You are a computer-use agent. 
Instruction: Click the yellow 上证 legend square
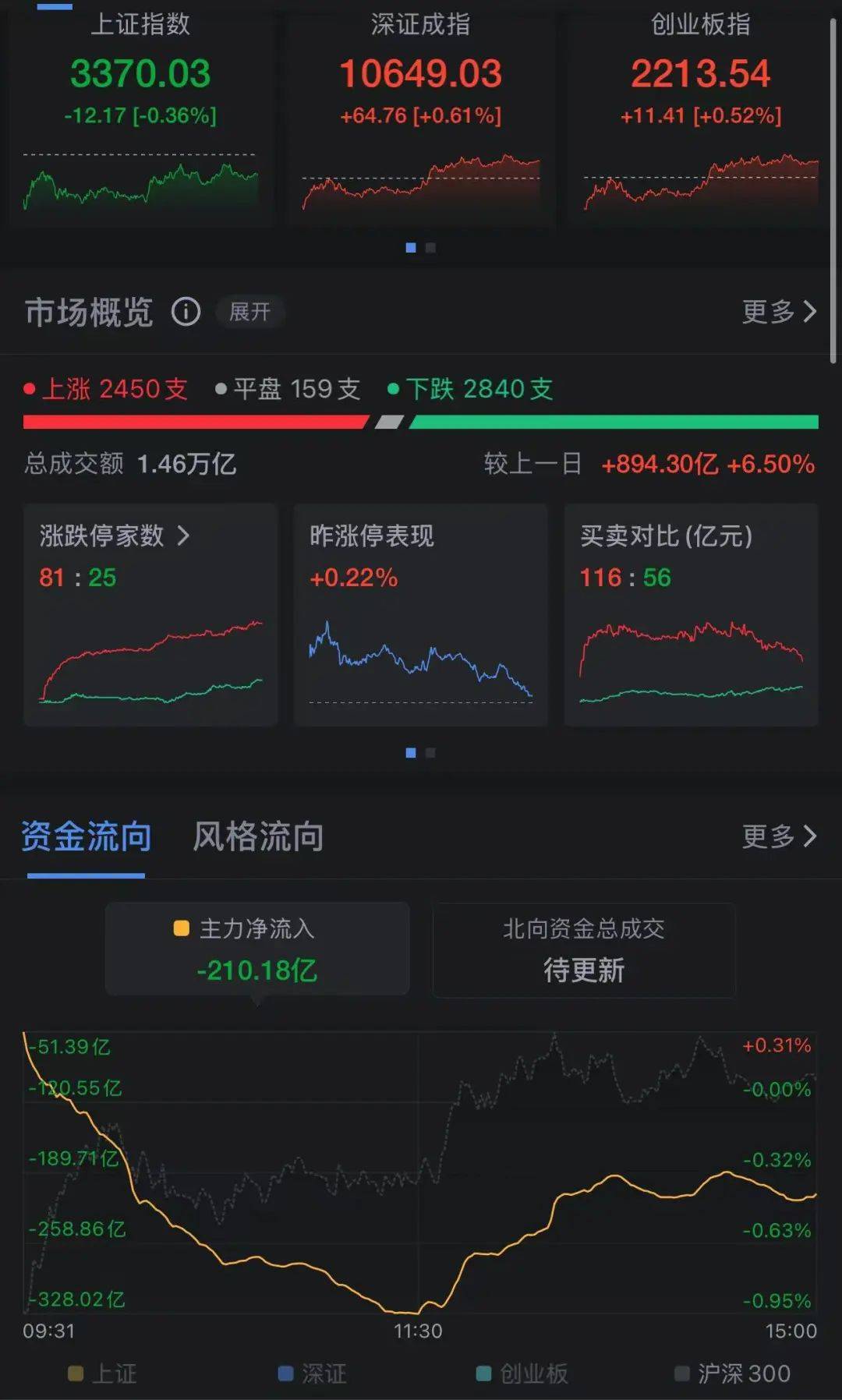[x=76, y=1374]
